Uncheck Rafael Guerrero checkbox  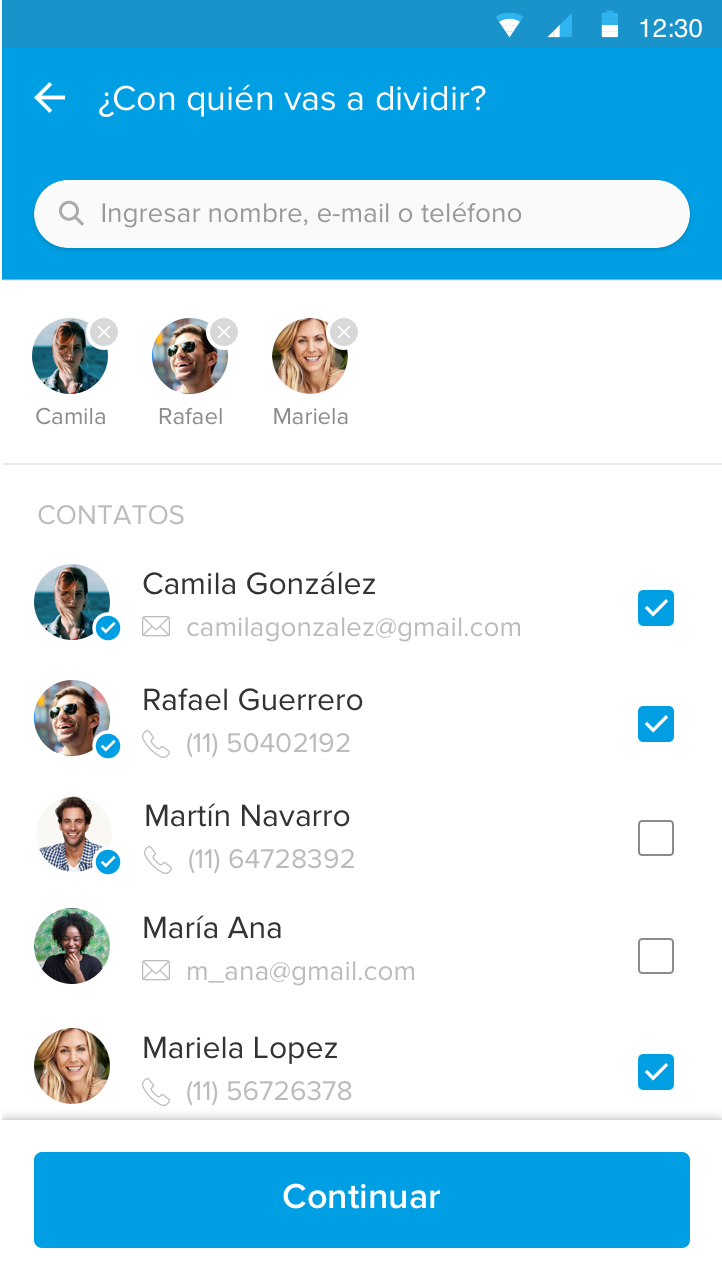tap(656, 723)
